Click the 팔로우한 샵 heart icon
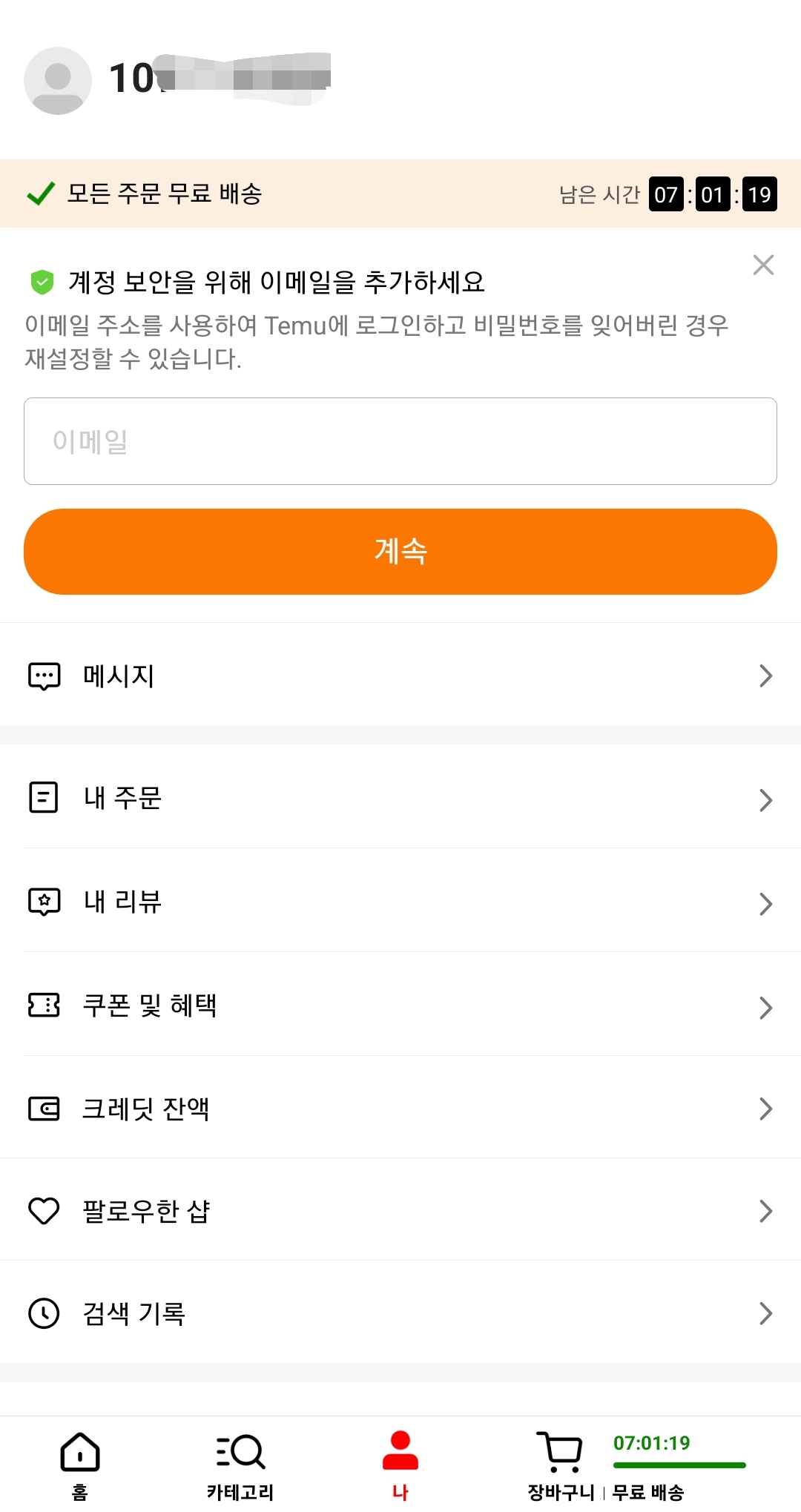 (44, 1211)
